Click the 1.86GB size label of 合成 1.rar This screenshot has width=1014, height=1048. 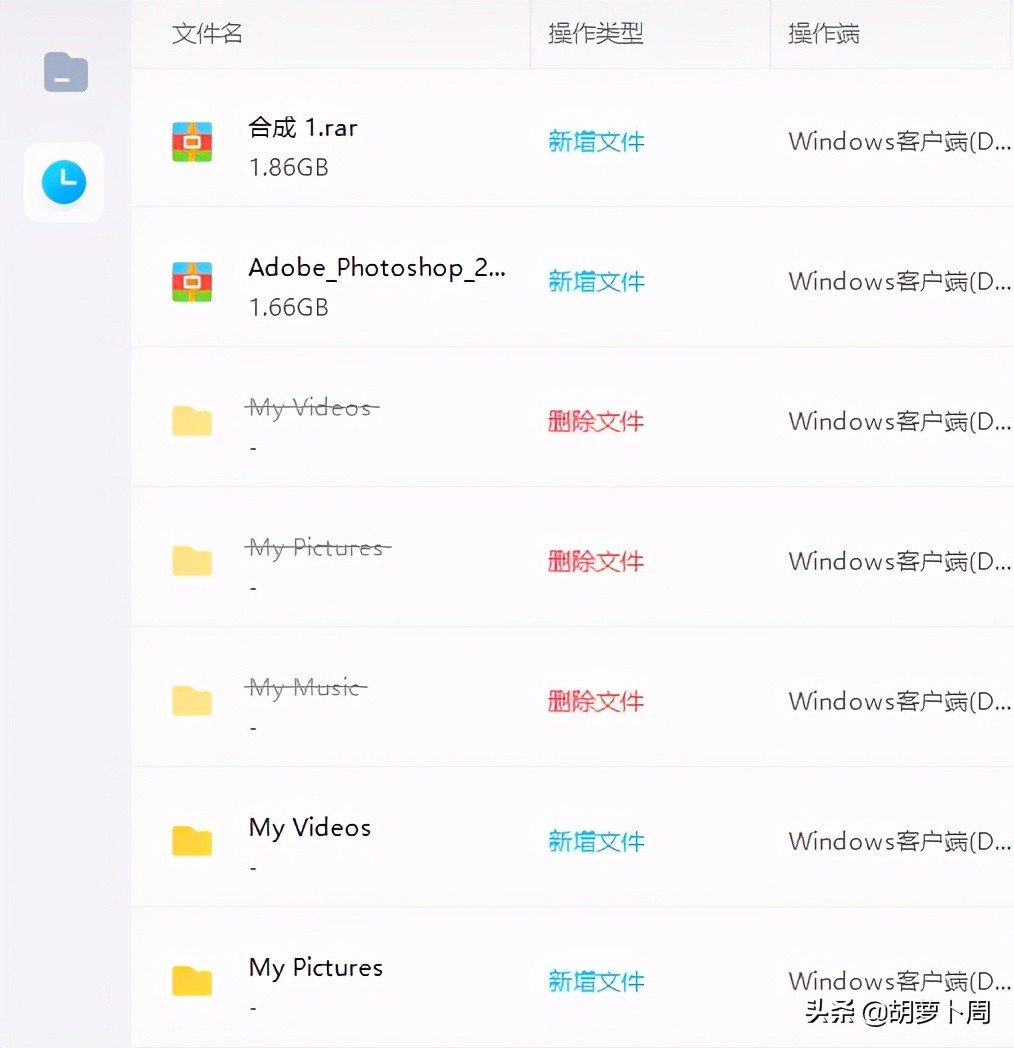[288, 167]
